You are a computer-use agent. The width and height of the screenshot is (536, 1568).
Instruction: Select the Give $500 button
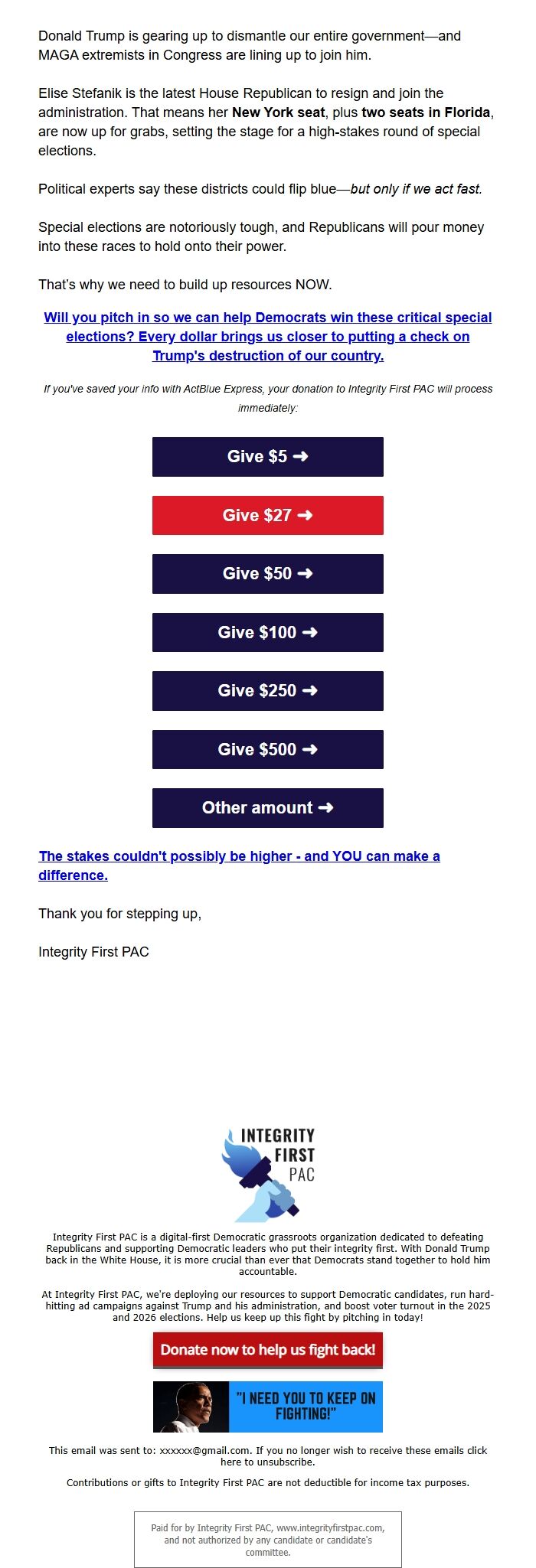268,749
